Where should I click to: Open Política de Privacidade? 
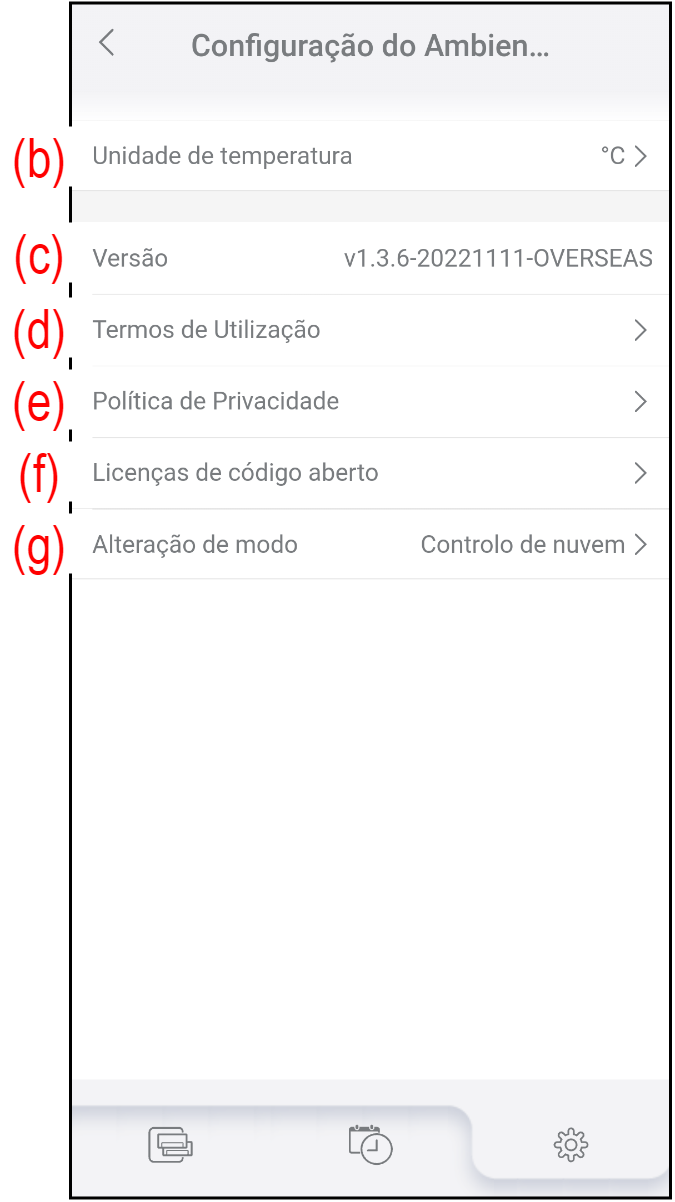(x=370, y=402)
